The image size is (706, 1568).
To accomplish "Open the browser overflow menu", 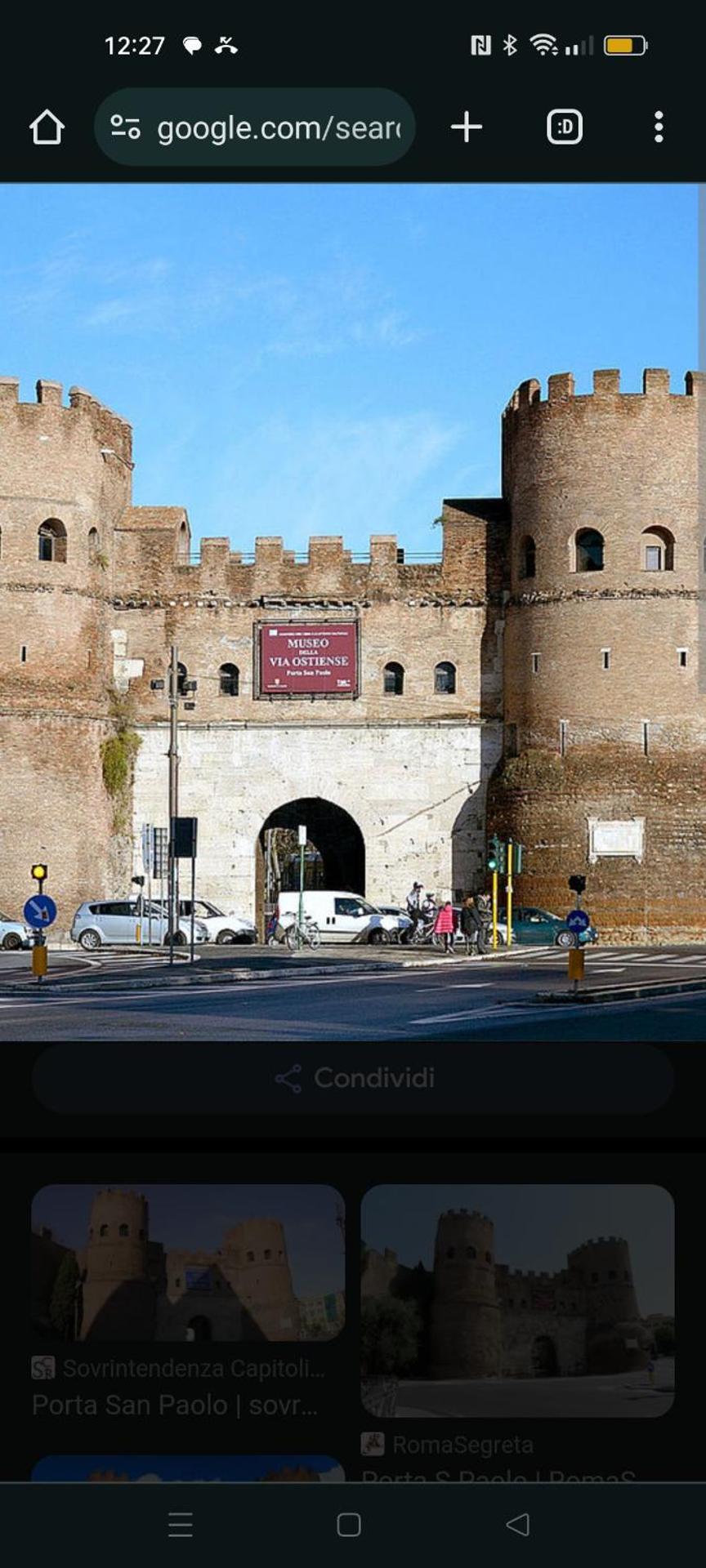I will point(659,127).
